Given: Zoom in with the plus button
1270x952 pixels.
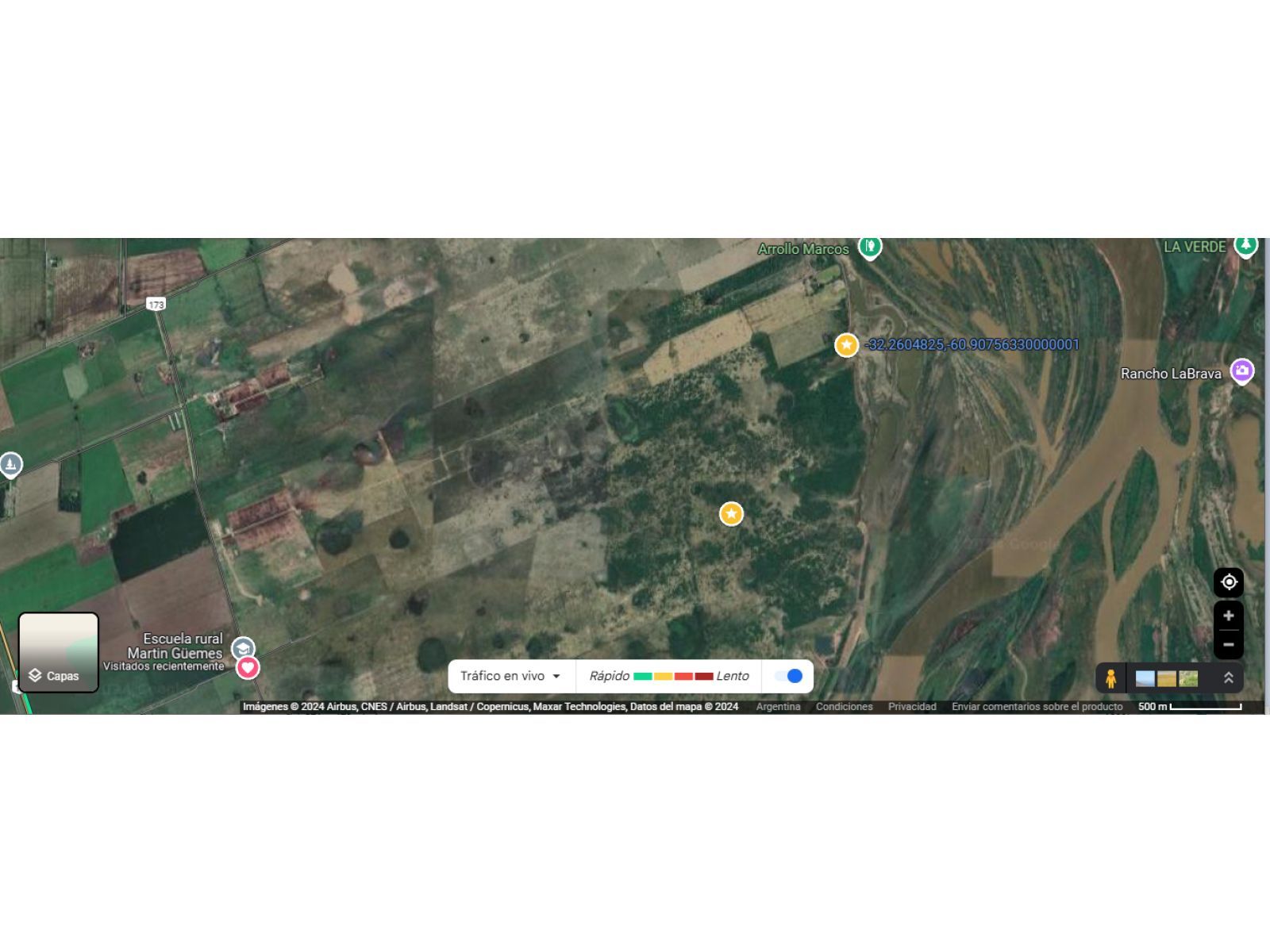Looking at the screenshot, I should tap(1228, 616).
